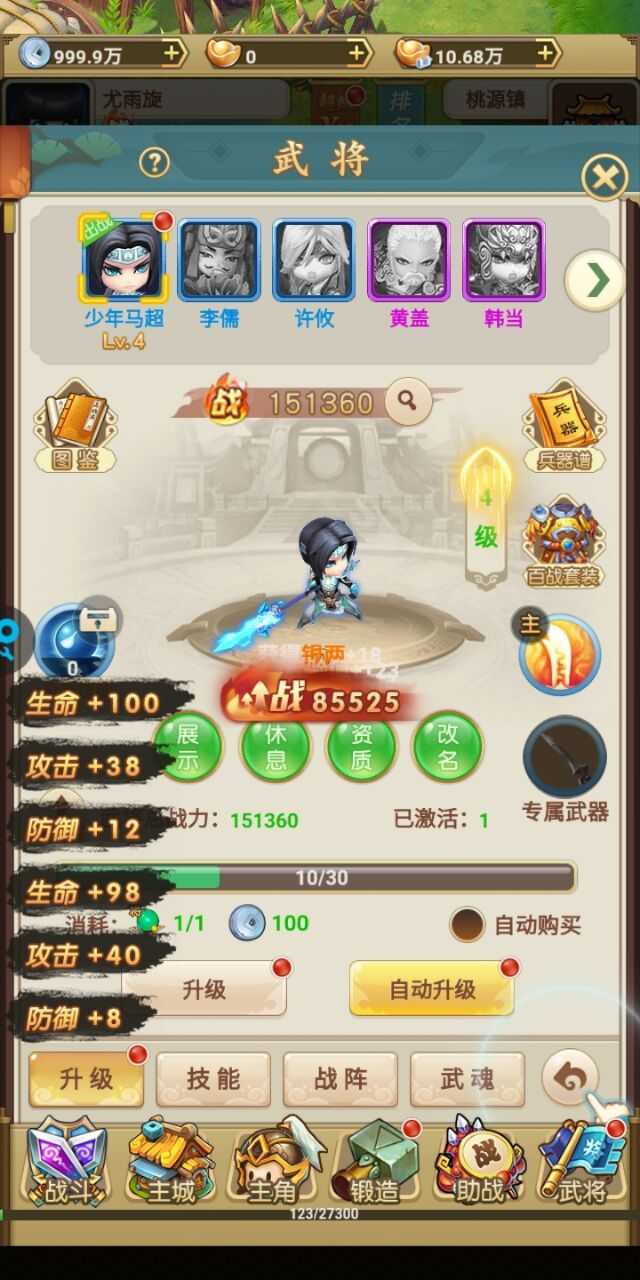The height and width of the screenshot is (1280, 640).
Task: Open 百战套装 equipment set
Action: (564, 540)
